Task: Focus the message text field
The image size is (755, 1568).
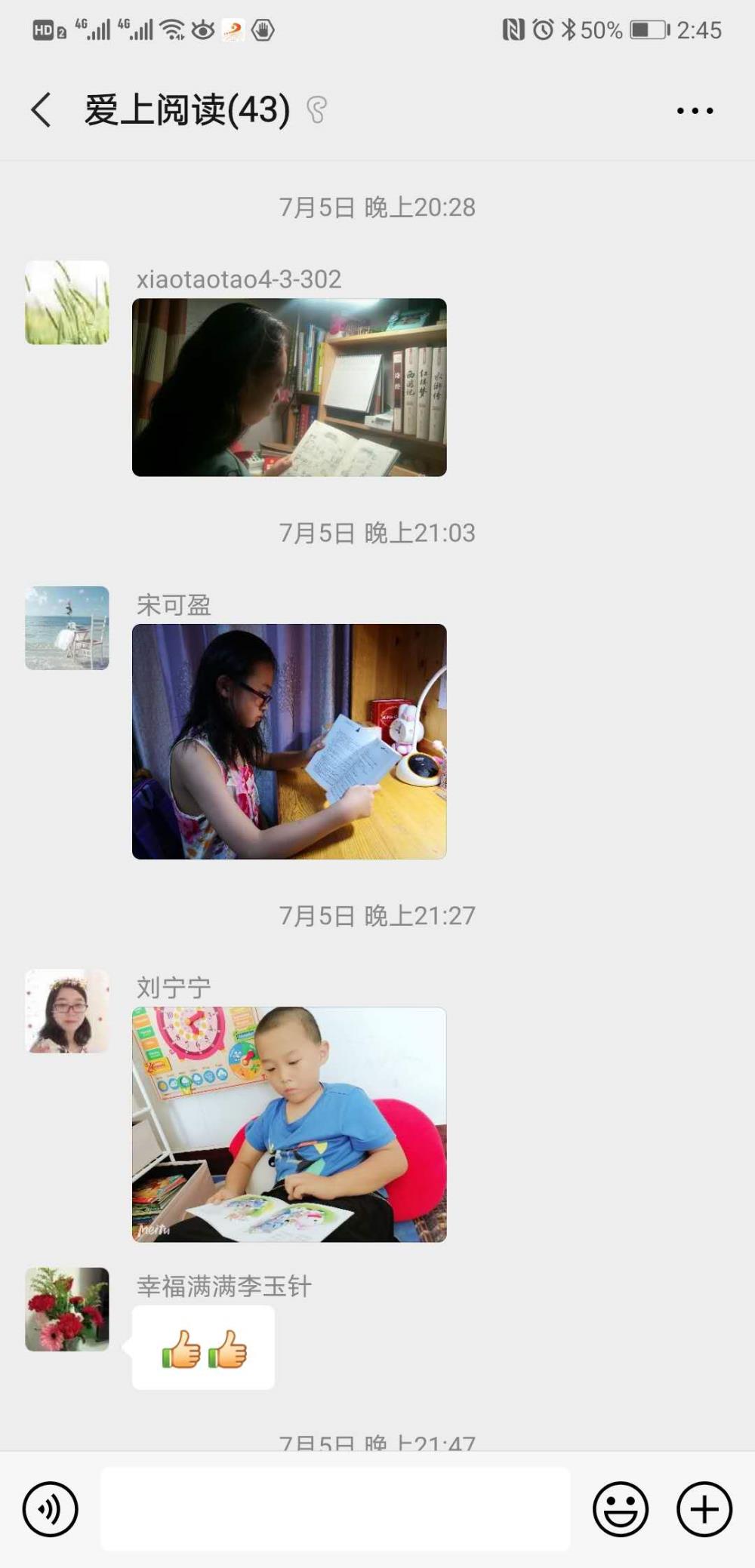Action: click(335, 1509)
